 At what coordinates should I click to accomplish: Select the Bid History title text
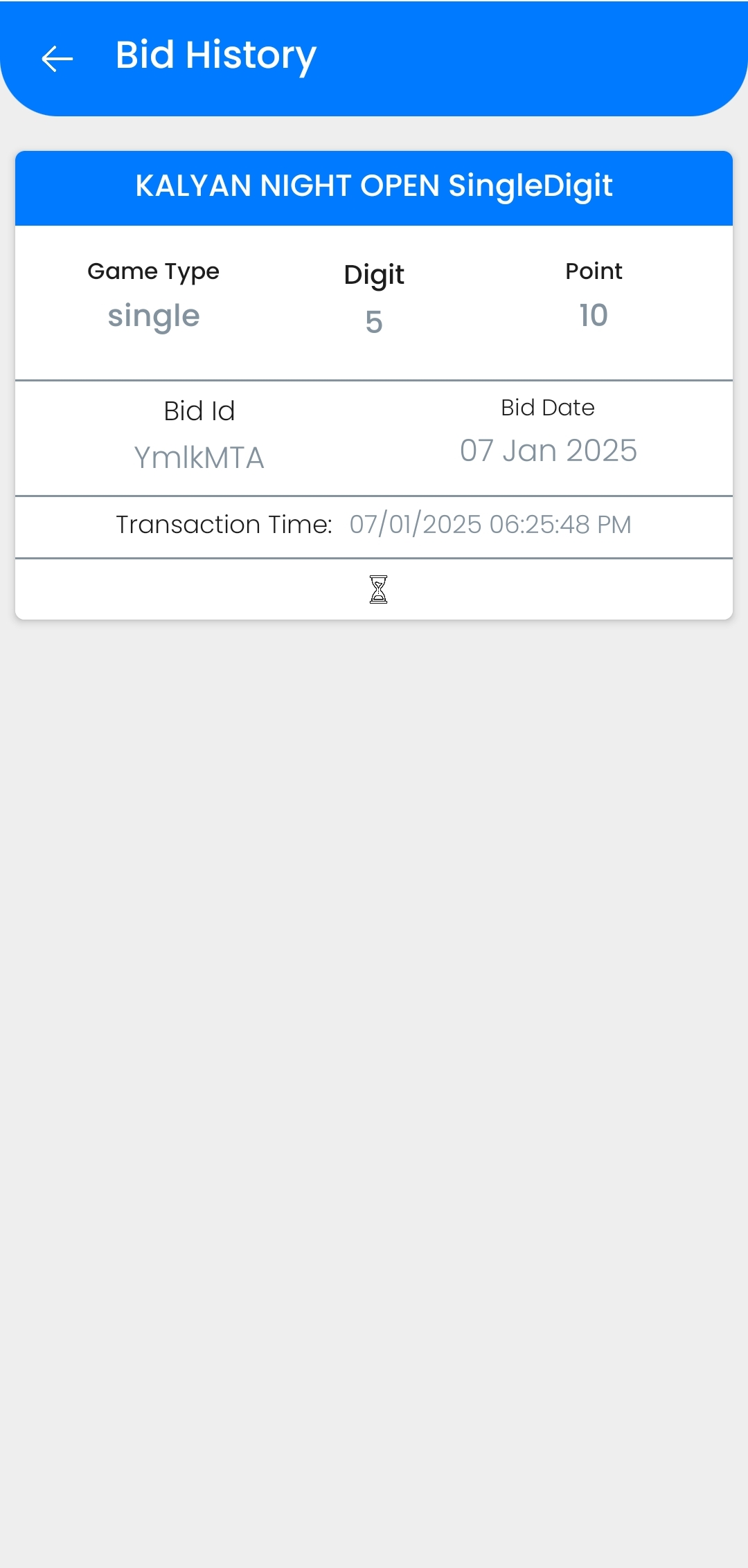[215, 55]
